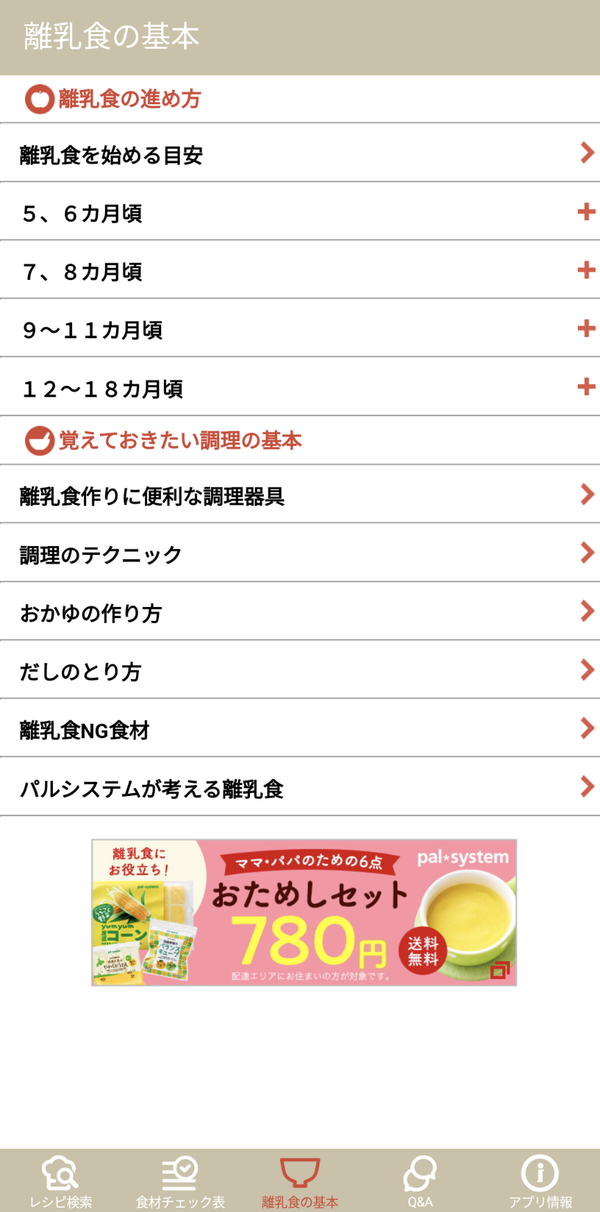The width and height of the screenshot is (600, 1212).
Task: Open パルシステムが考える離乳食
Action: click(x=300, y=787)
